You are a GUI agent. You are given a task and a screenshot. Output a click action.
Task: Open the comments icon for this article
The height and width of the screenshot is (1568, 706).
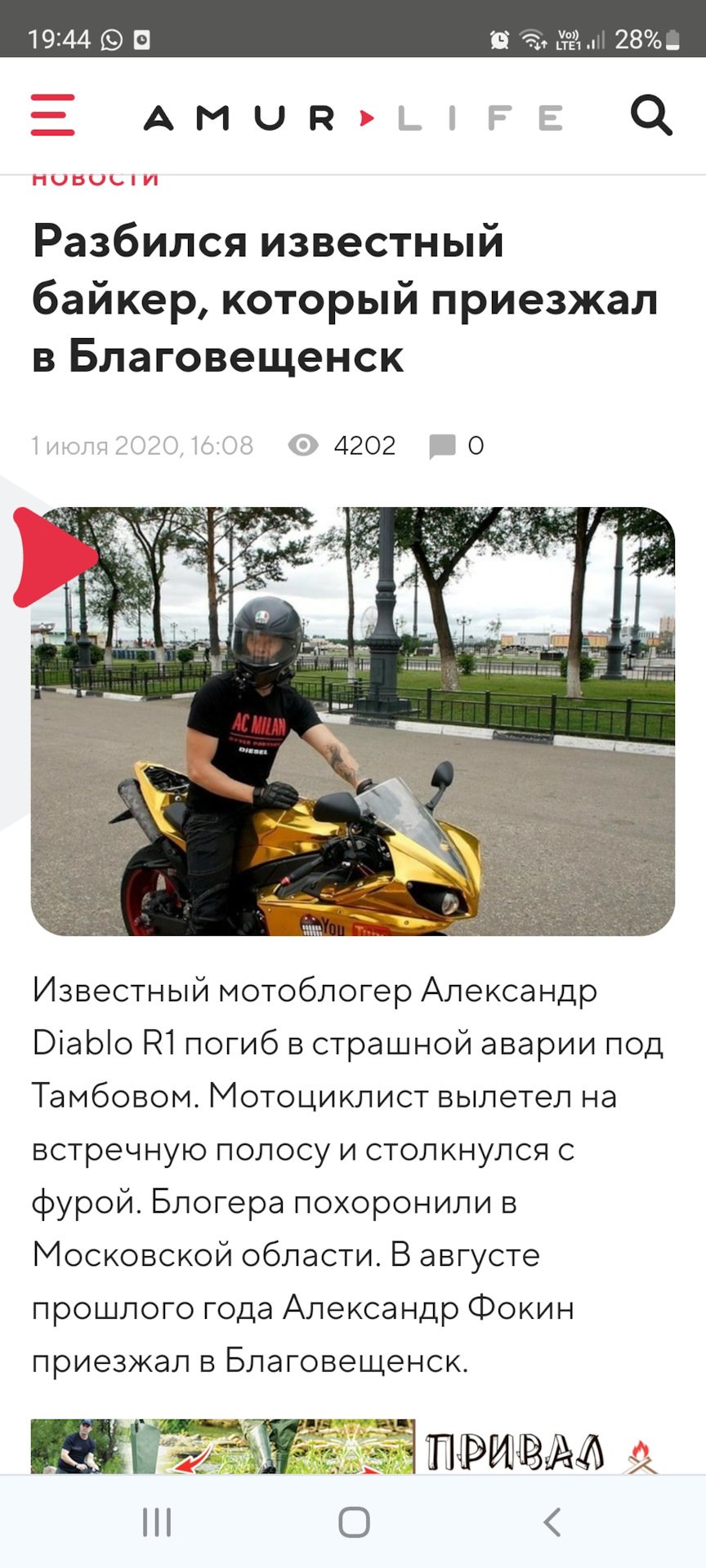click(442, 446)
